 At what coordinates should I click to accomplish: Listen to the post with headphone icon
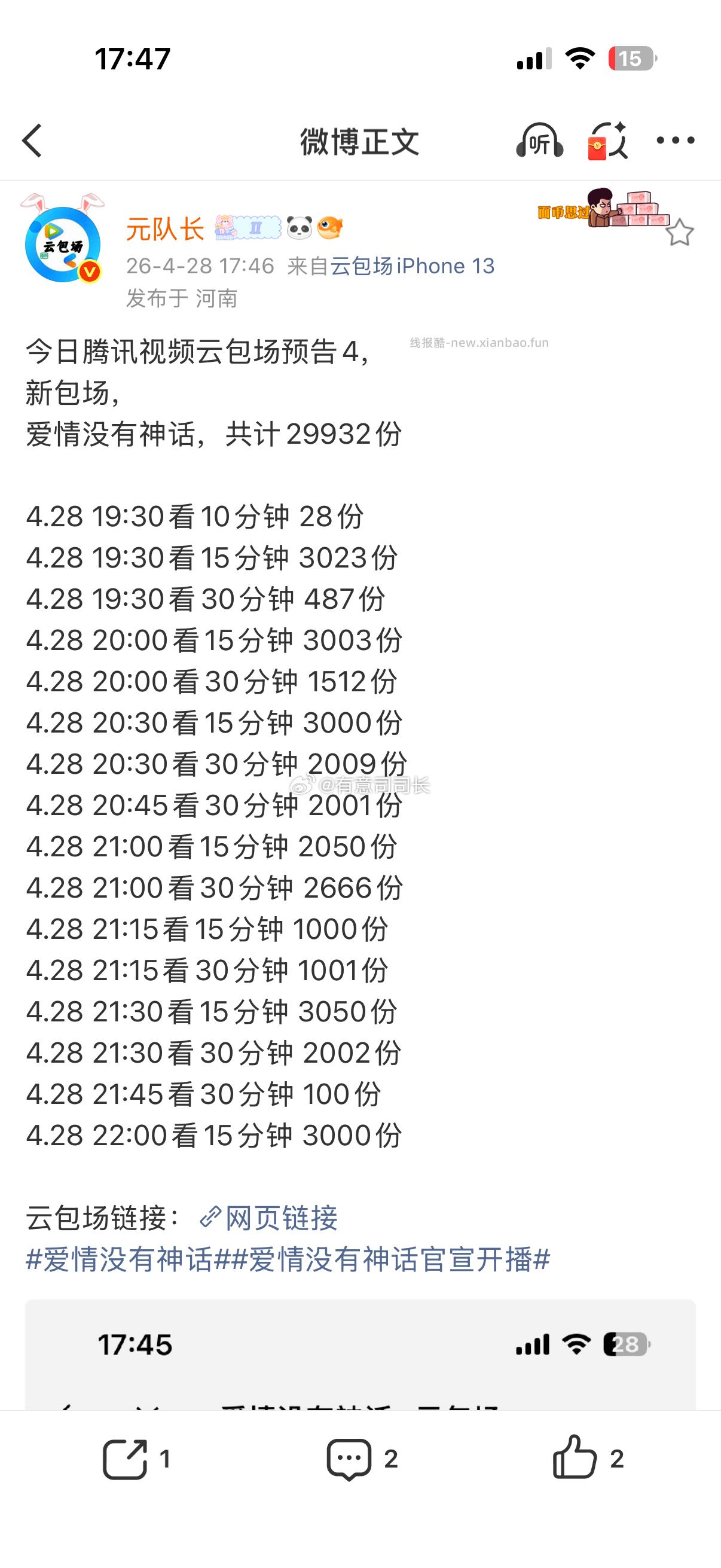[x=539, y=141]
